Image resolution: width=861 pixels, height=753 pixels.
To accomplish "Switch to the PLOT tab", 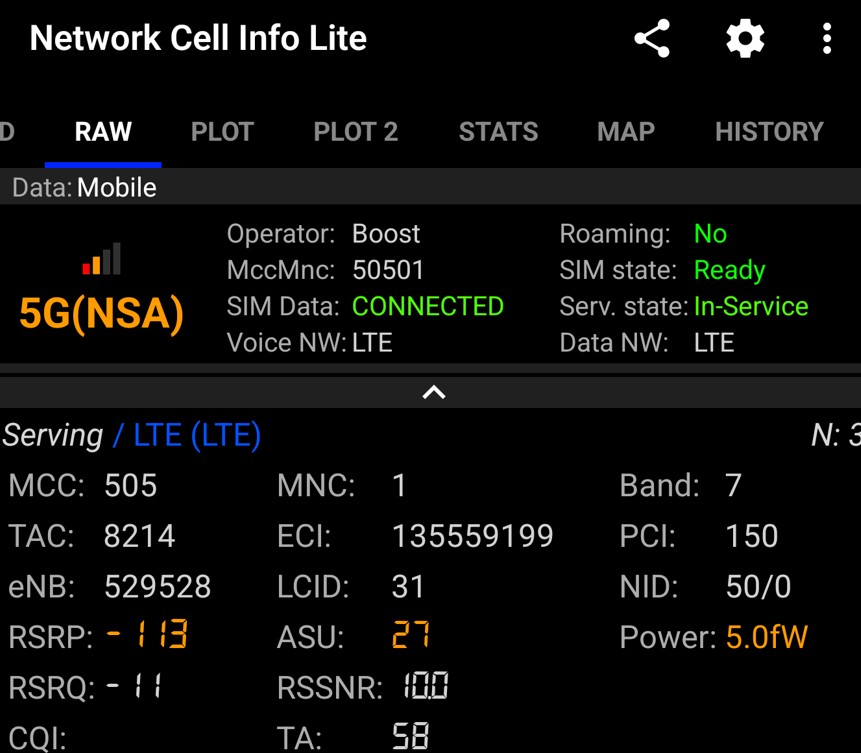I will click(222, 132).
